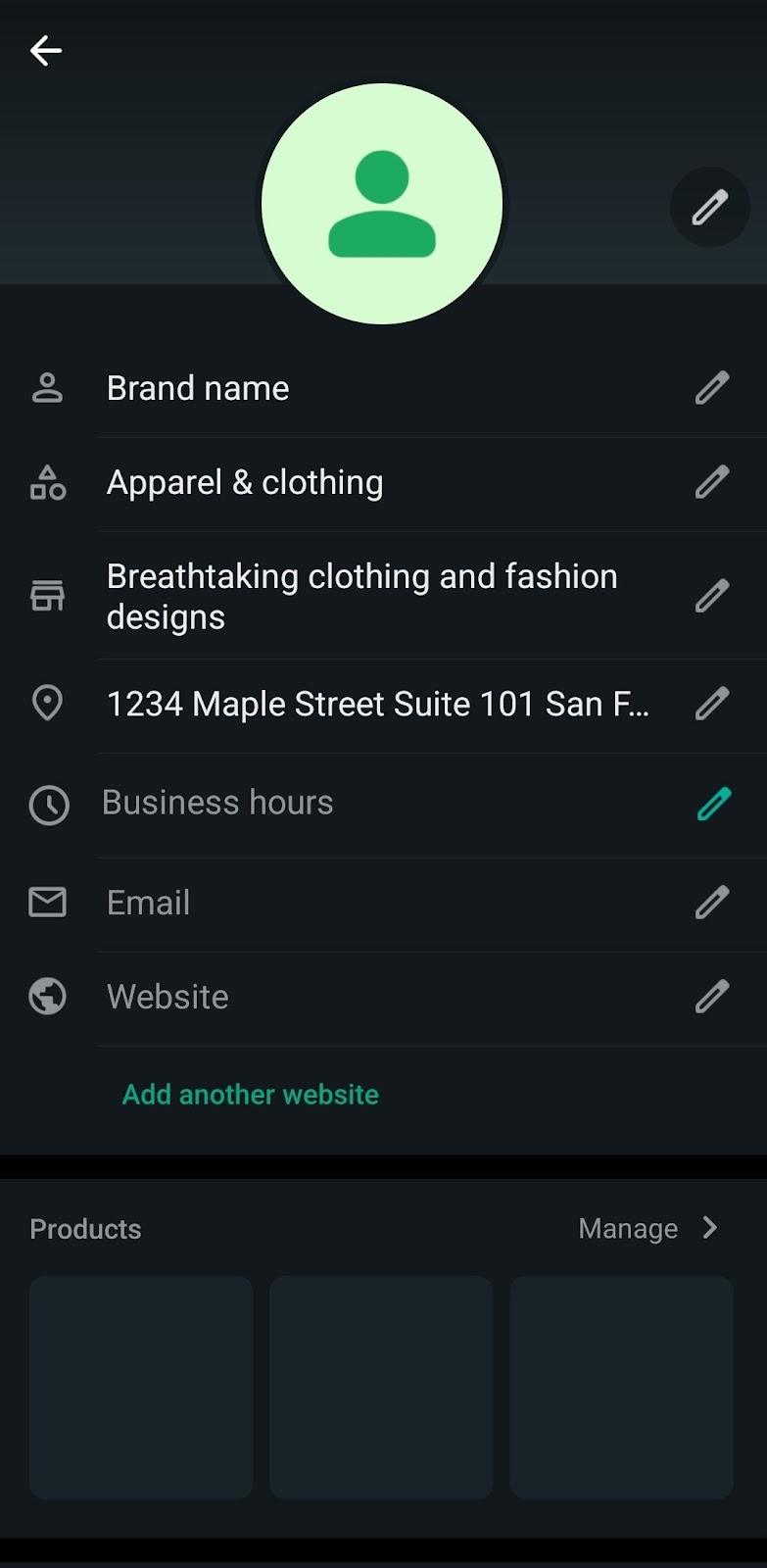Screen dimensions: 767x1568
Task: Open Manage in the Products section
Action: click(627, 1228)
